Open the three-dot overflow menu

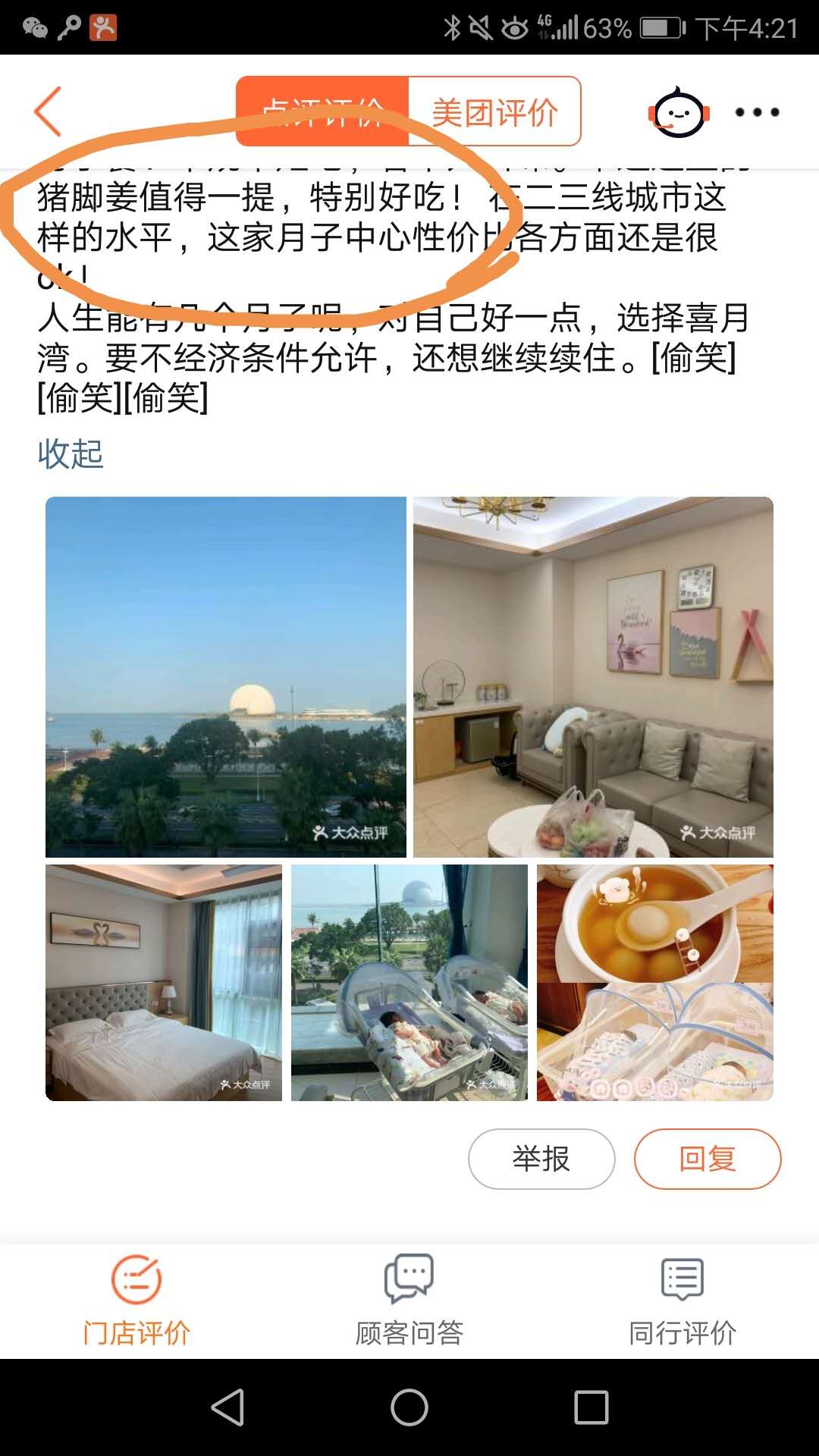[757, 112]
